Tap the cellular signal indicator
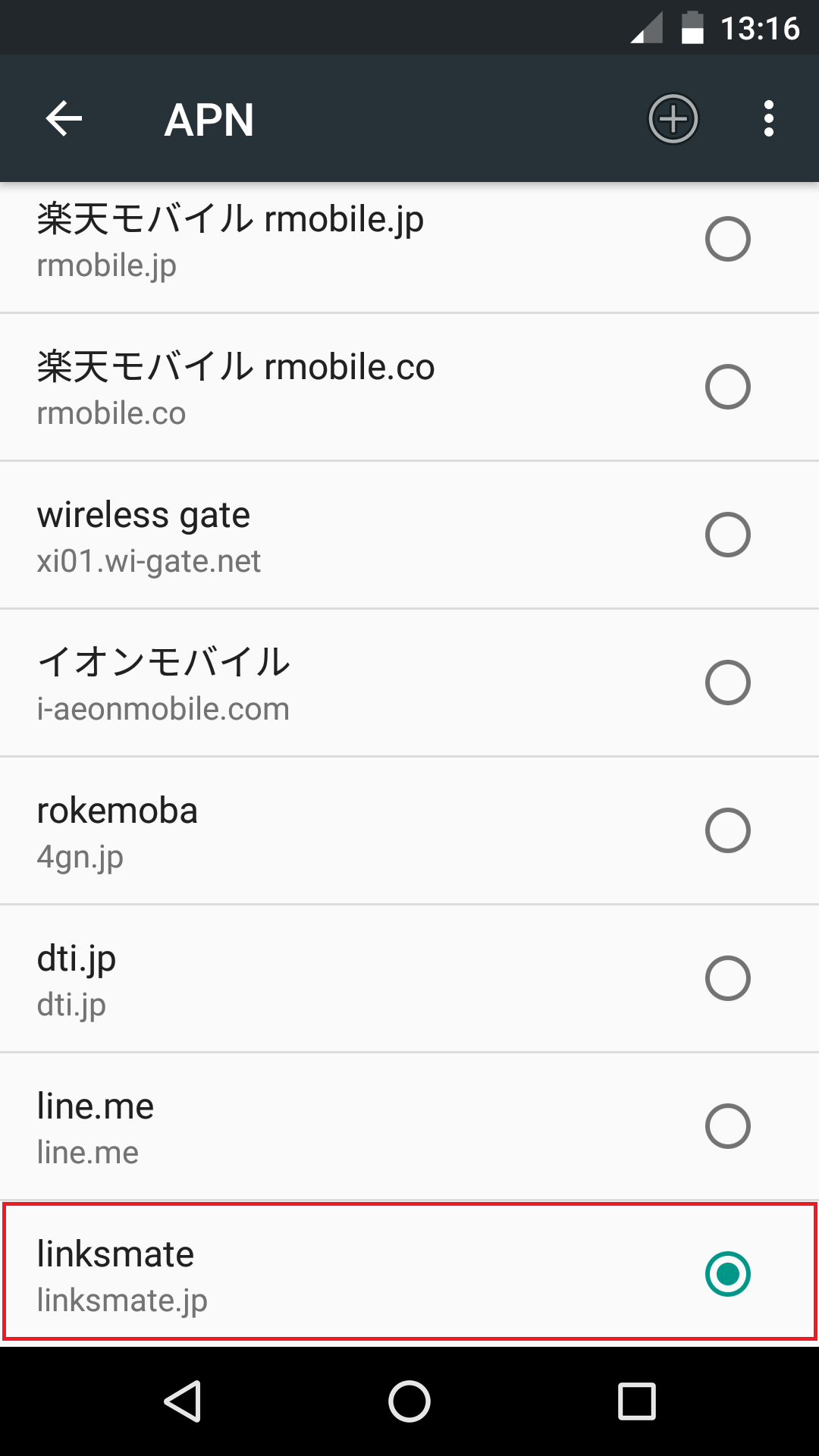This screenshot has width=819, height=1456. tap(646, 29)
